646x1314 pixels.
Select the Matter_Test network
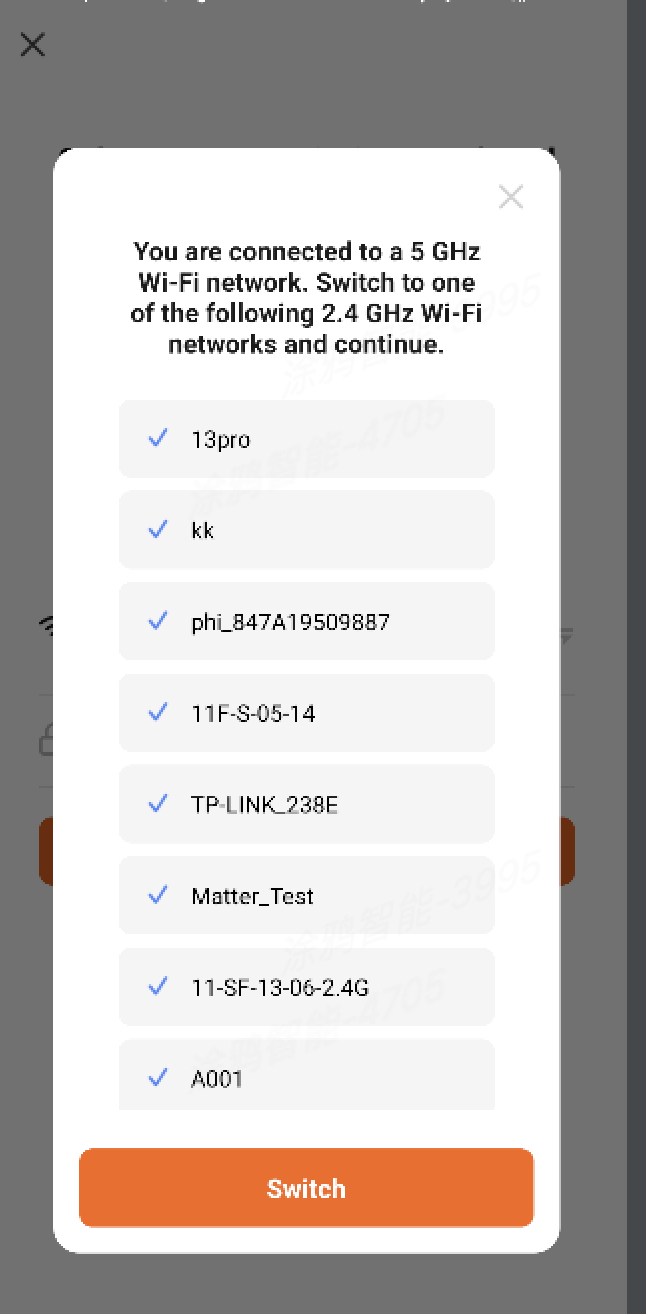pos(306,896)
